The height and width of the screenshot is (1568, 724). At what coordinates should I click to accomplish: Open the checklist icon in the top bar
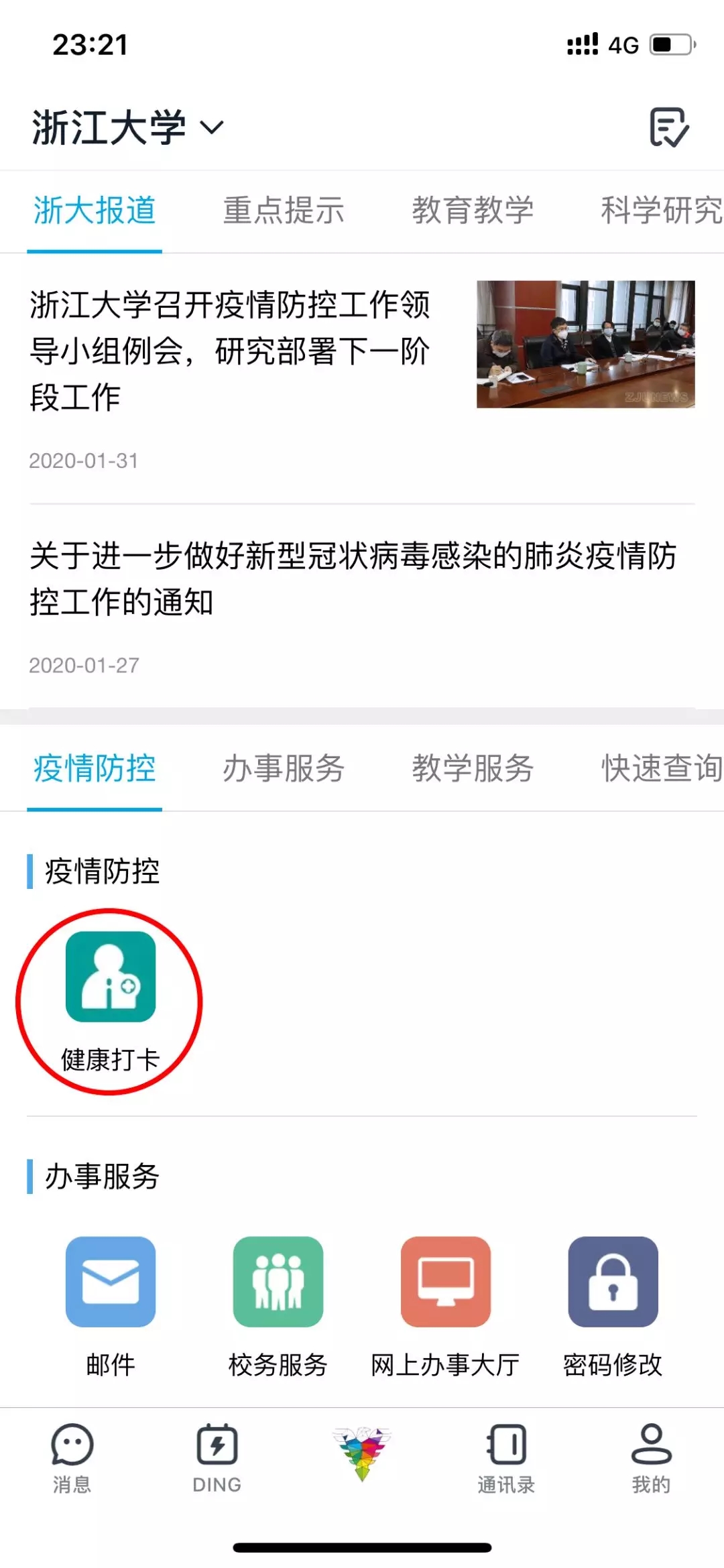(x=668, y=127)
